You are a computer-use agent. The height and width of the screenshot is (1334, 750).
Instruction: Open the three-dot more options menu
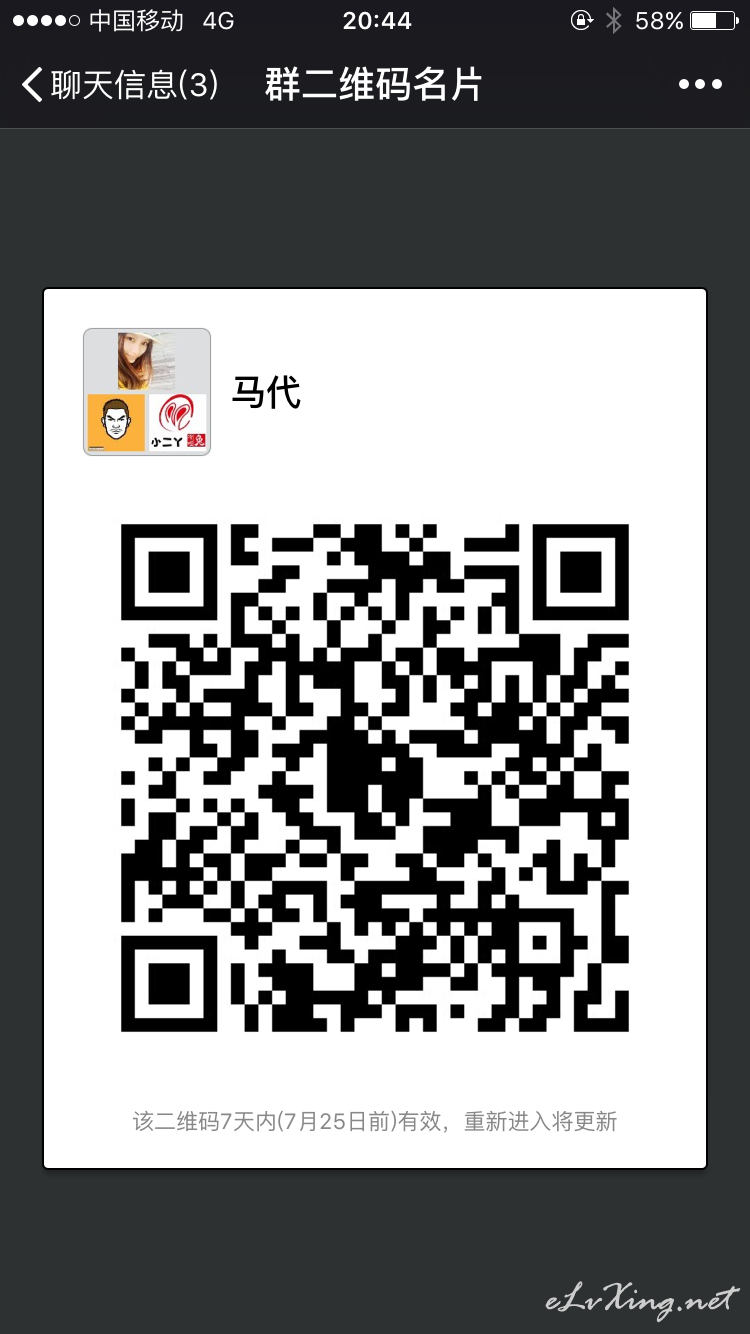point(700,85)
